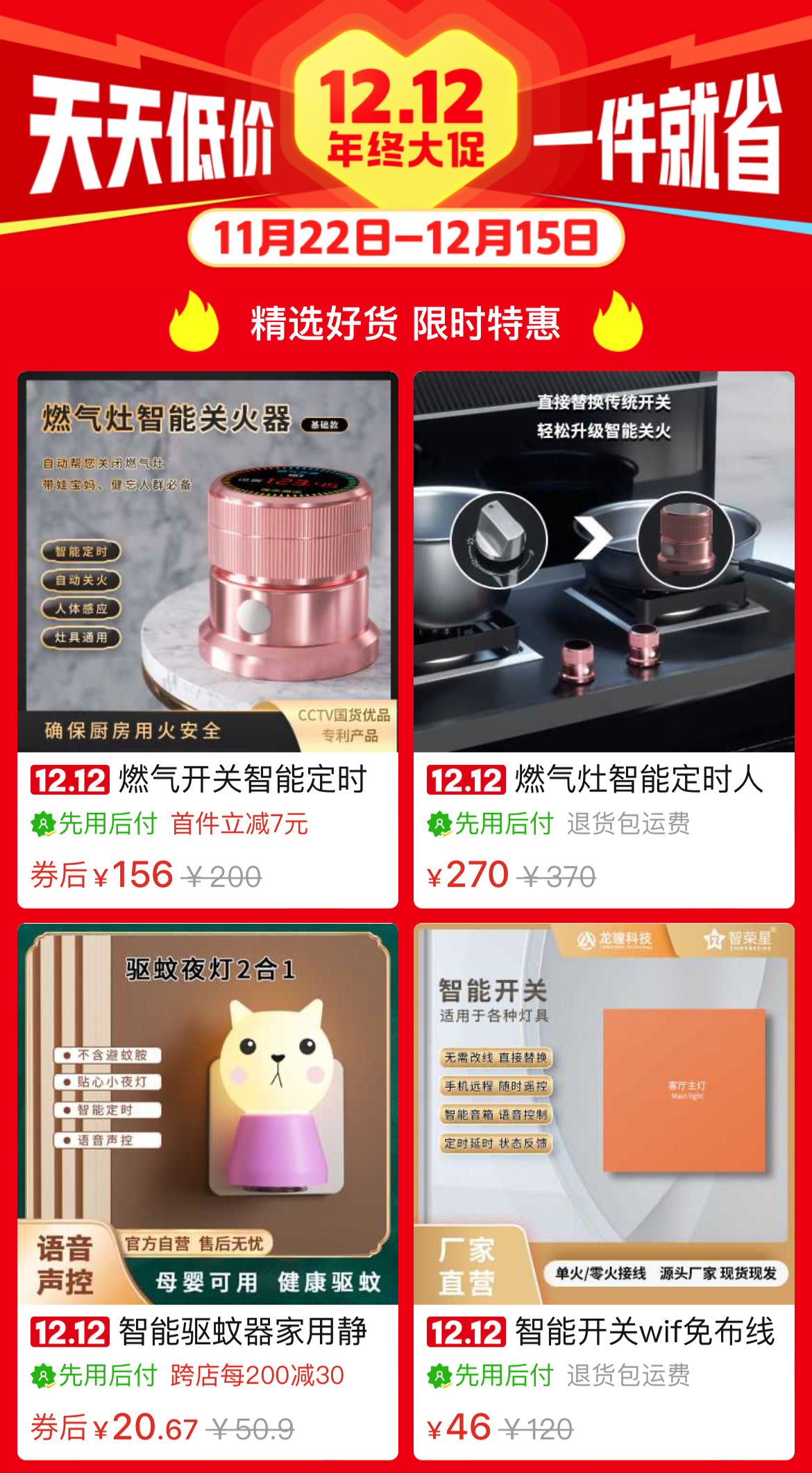Open the 燃气开关智能定时 product card priced ¥156

pos(208,639)
